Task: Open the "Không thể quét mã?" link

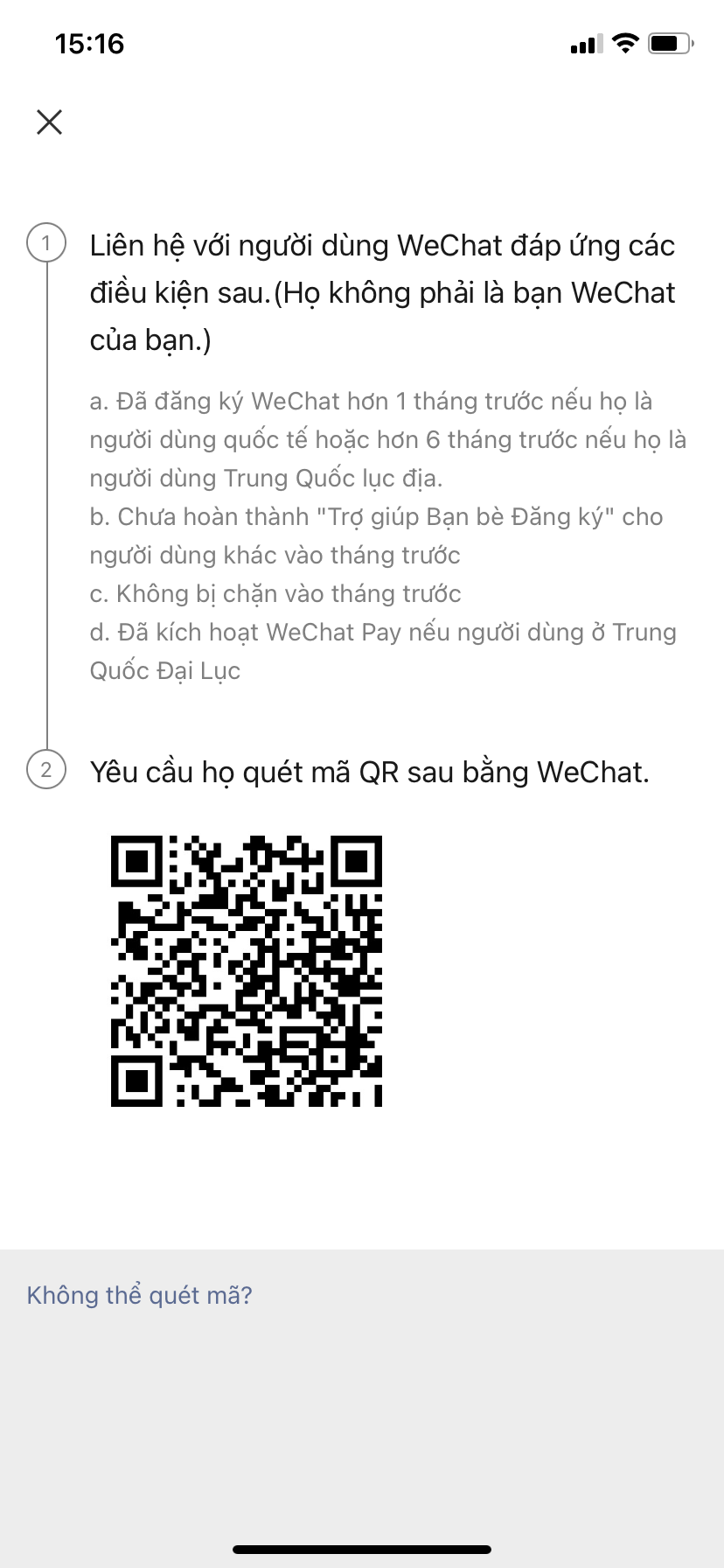Action: pos(140,1295)
